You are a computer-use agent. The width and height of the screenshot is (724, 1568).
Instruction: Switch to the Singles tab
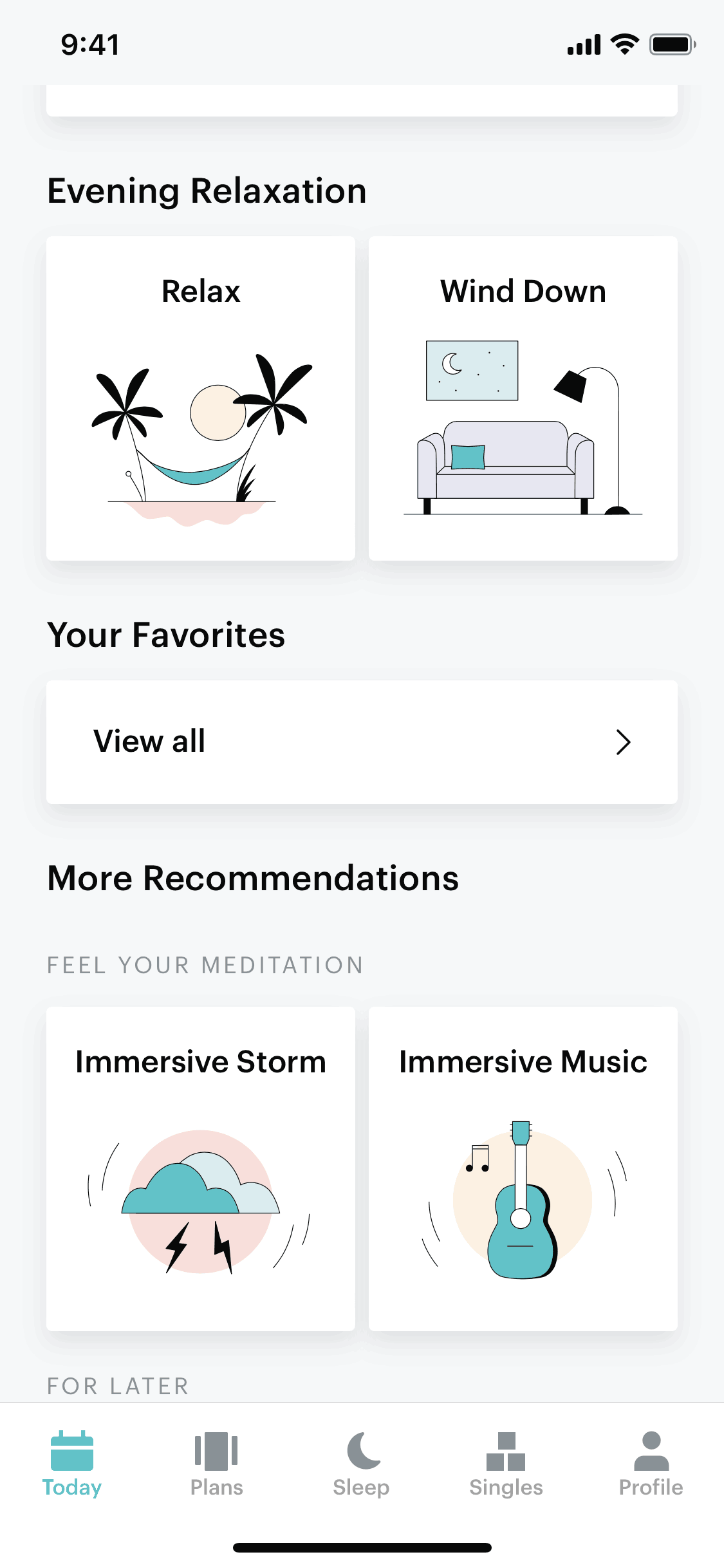pos(506,1464)
